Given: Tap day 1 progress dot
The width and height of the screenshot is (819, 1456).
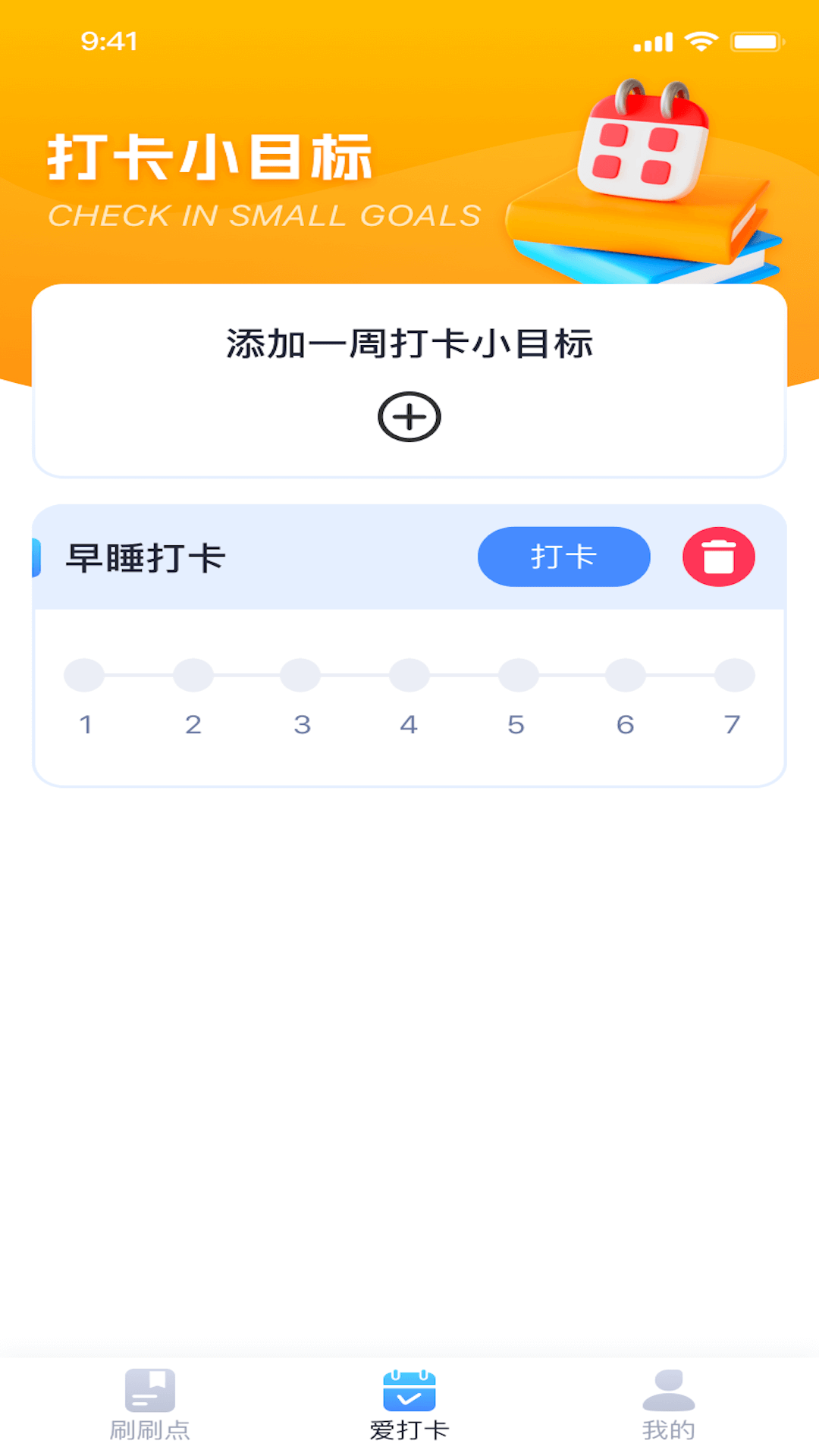Looking at the screenshot, I should [x=85, y=673].
